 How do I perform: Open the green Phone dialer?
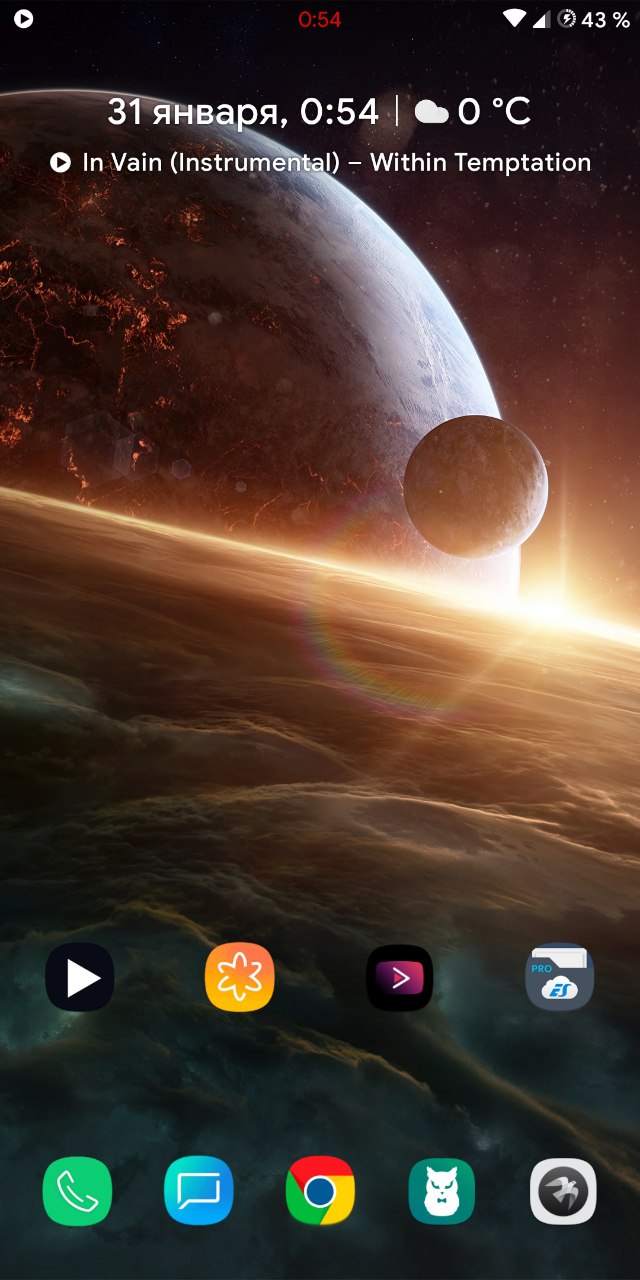click(77, 1191)
